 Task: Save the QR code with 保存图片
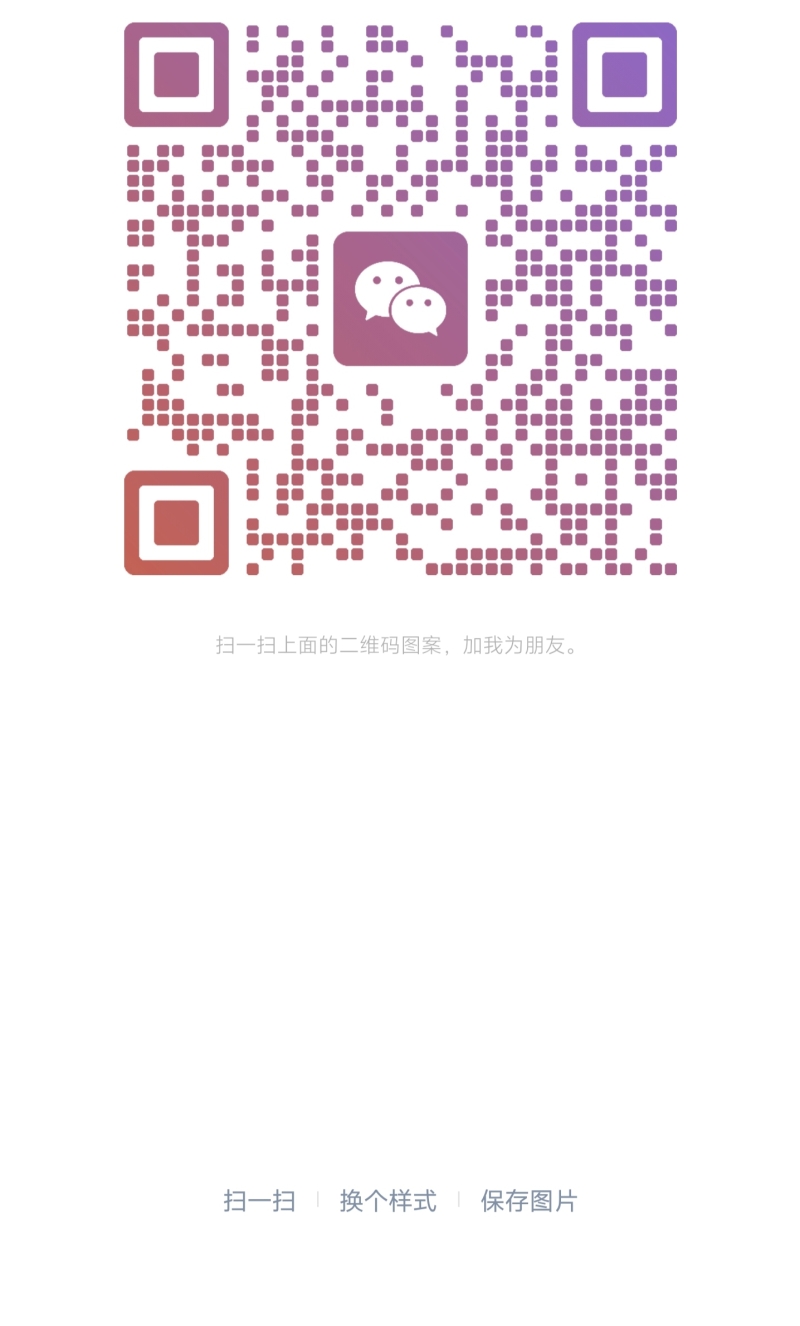point(529,1200)
